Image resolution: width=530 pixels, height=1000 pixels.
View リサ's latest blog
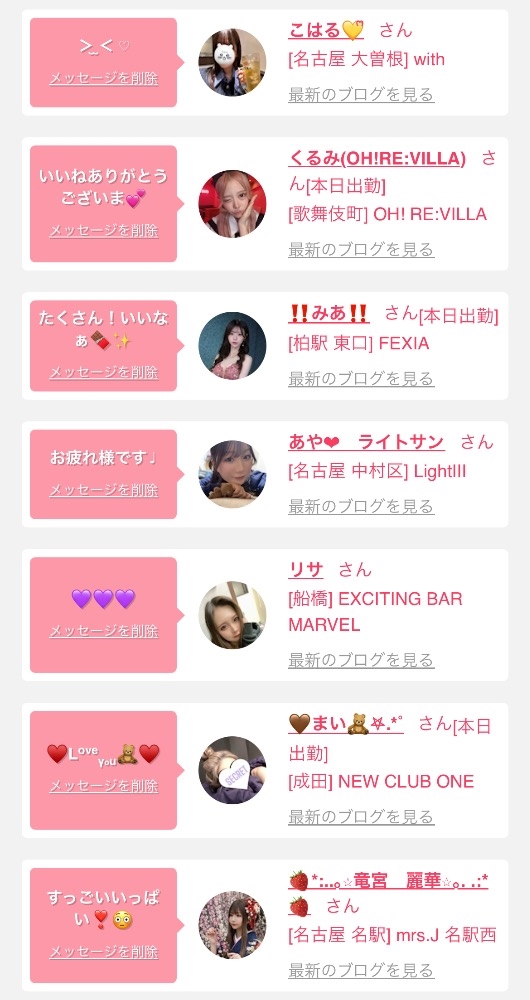pos(361,660)
